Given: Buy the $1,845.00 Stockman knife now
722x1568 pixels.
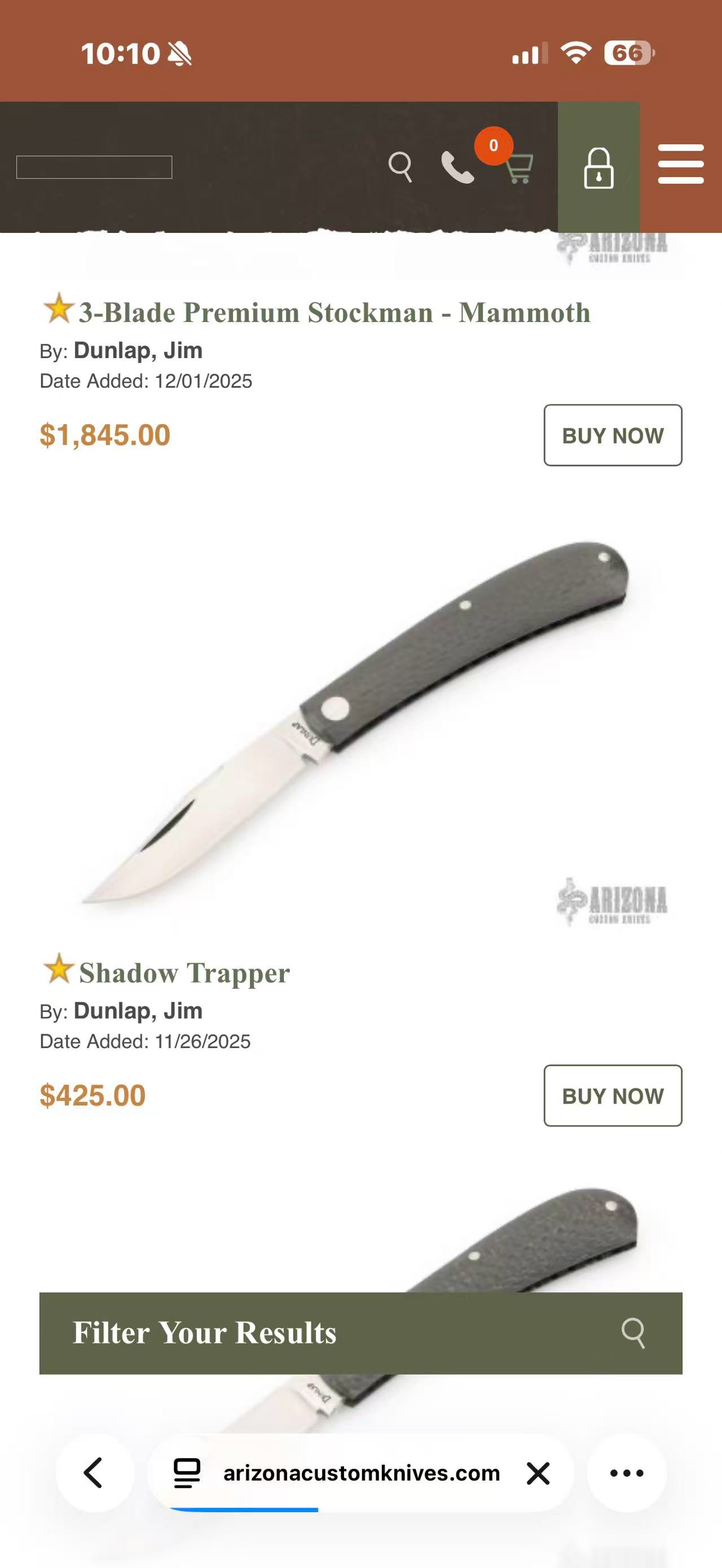Looking at the screenshot, I should tap(613, 435).
